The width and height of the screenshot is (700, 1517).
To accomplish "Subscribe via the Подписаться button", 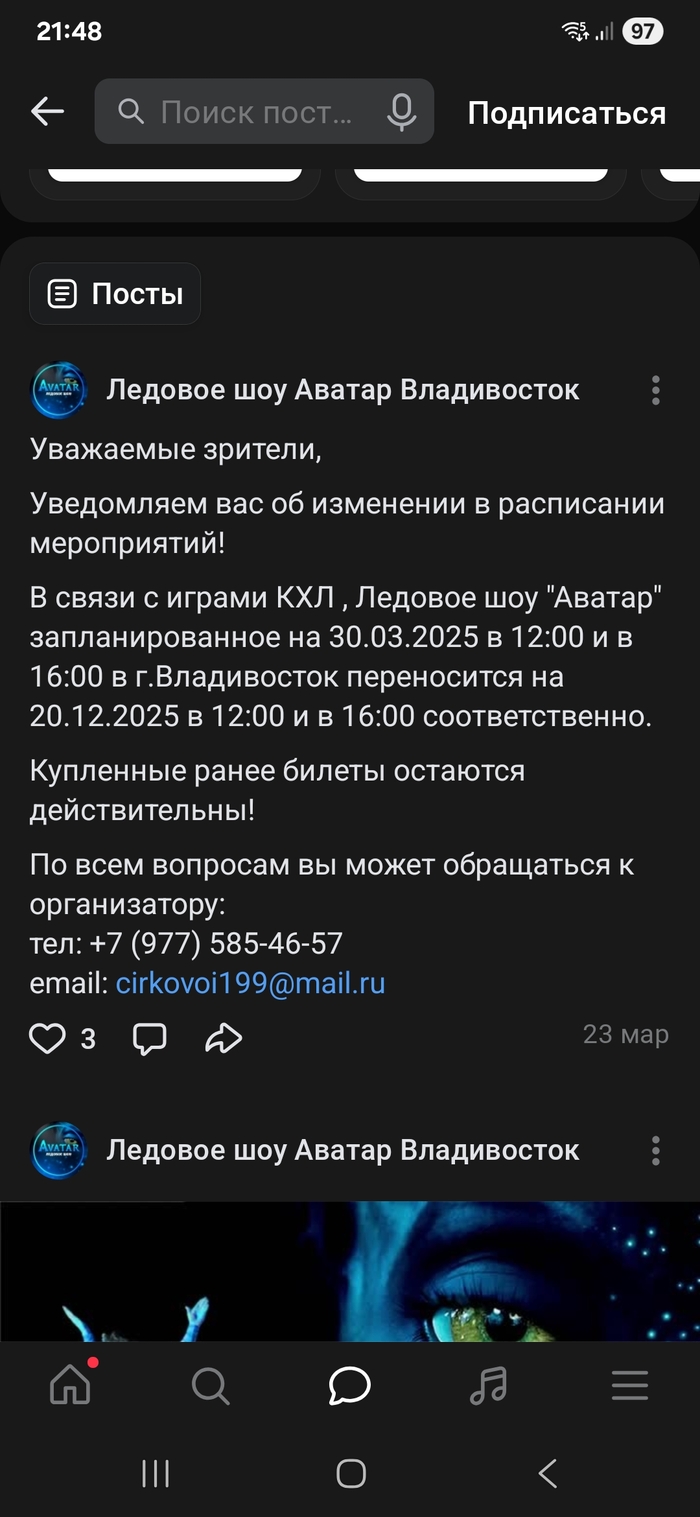I will [566, 113].
